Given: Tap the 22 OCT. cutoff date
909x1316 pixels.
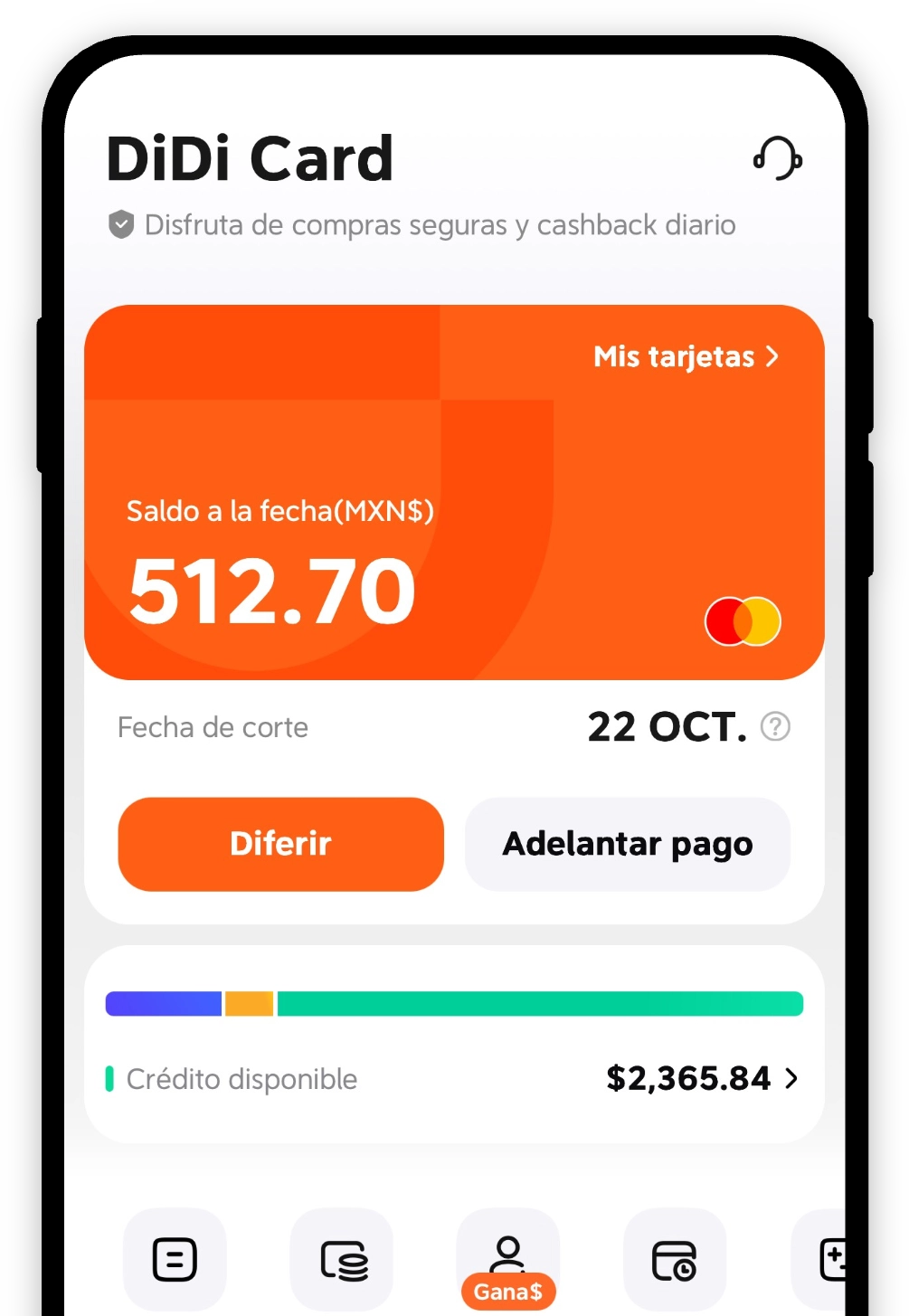Looking at the screenshot, I should click(x=667, y=726).
